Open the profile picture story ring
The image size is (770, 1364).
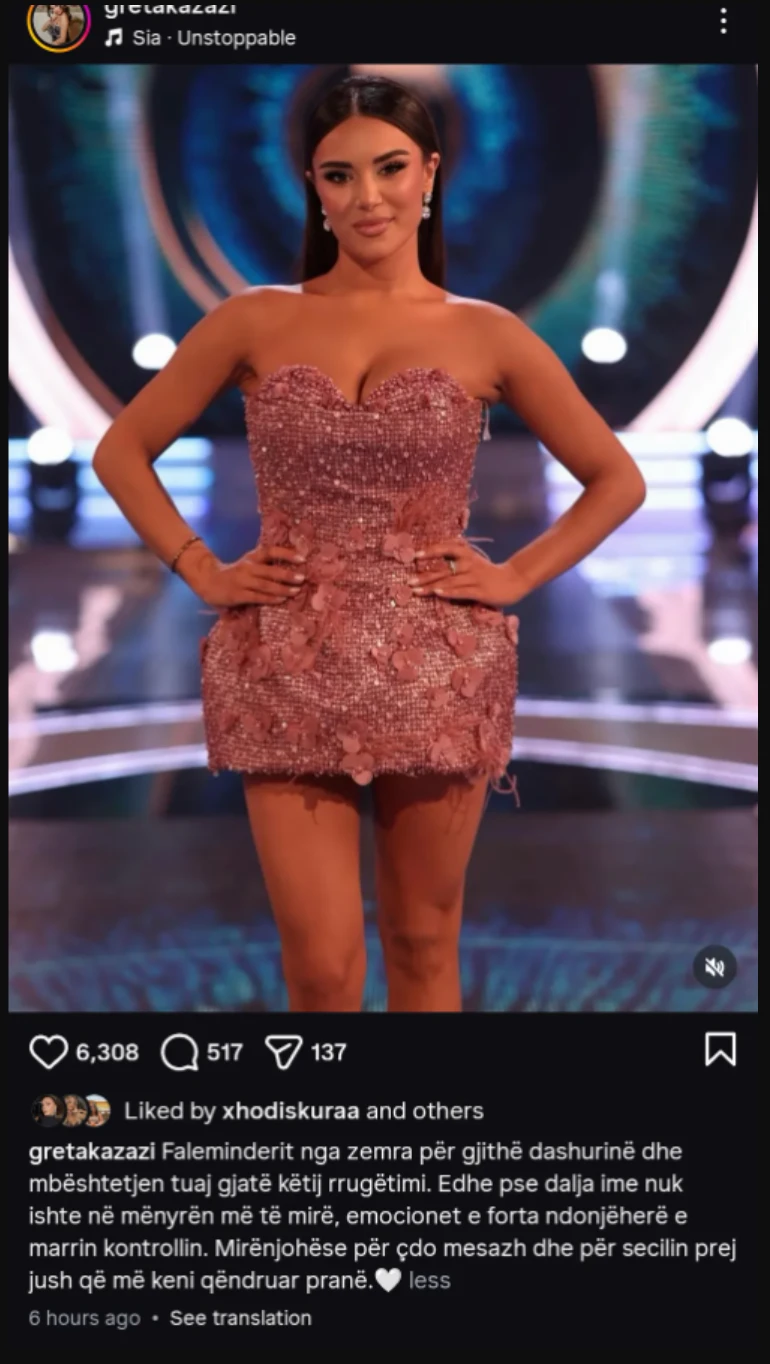59,24
